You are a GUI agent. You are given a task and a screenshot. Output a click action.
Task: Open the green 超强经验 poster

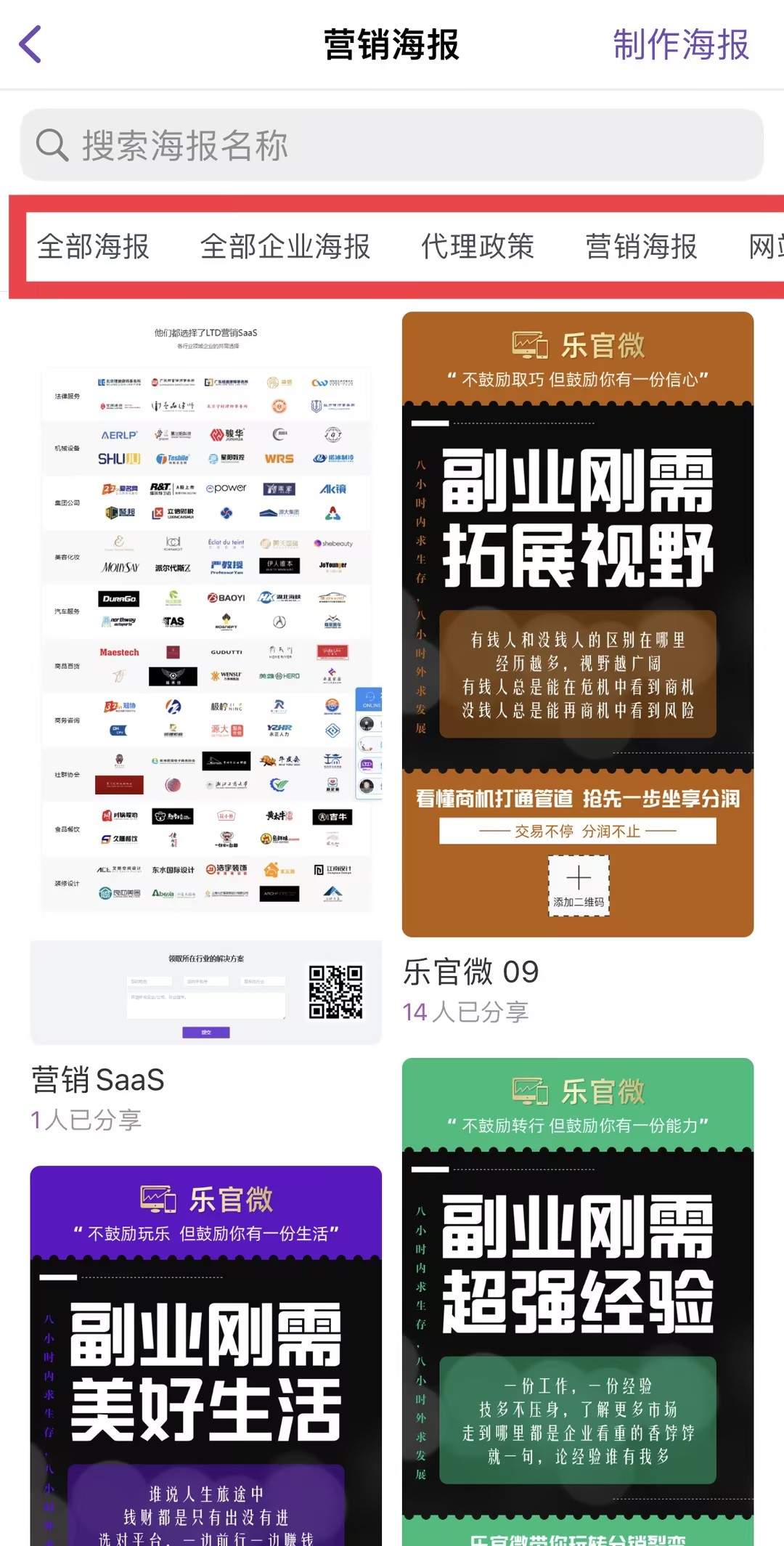click(x=577, y=1300)
